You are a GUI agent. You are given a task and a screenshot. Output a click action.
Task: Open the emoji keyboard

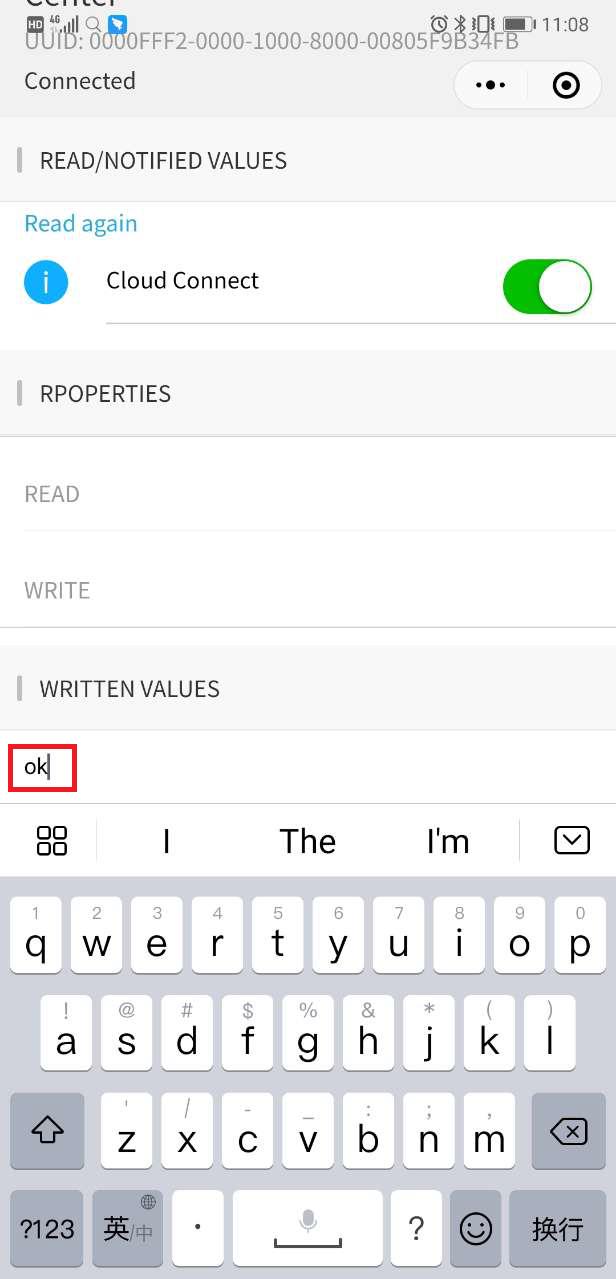(475, 1228)
